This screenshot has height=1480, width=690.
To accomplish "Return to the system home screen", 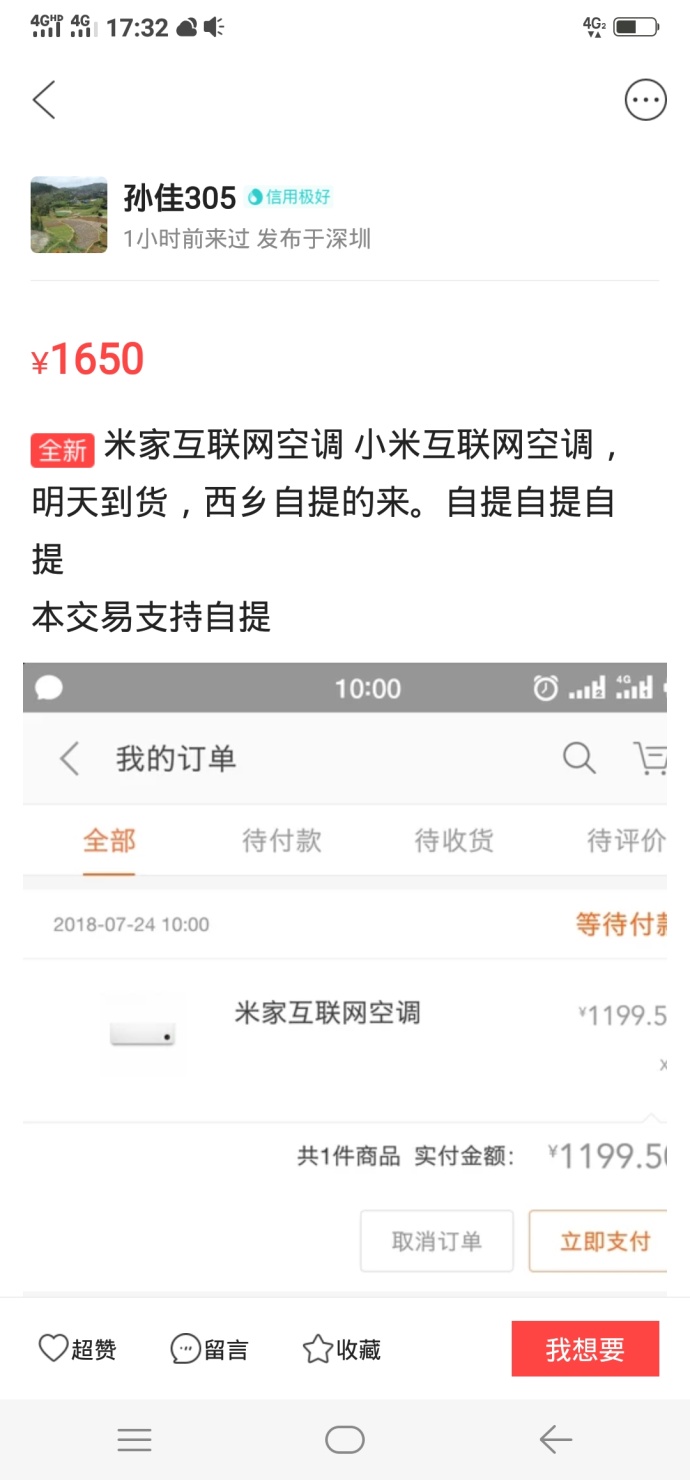I will (345, 1439).
